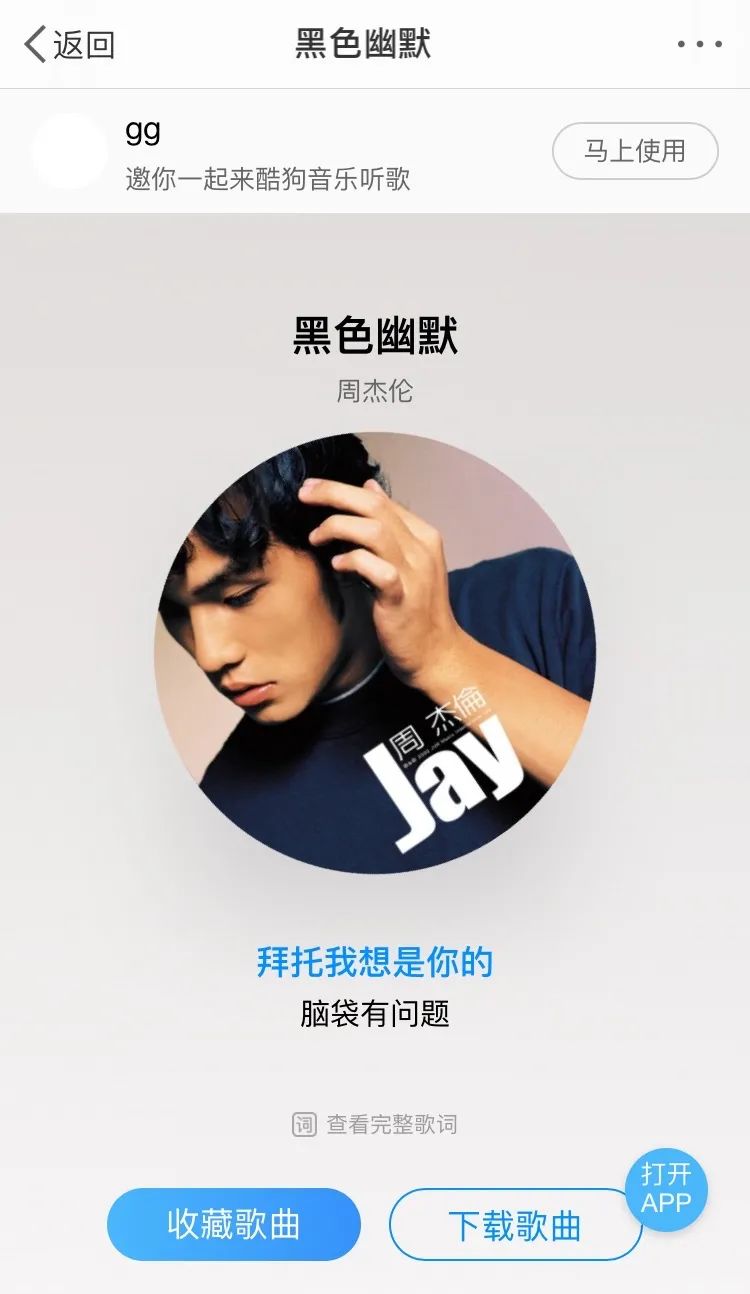Click the 马上使用 button
This screenshot has width=750, height=1294.
(x=634, y=149)
